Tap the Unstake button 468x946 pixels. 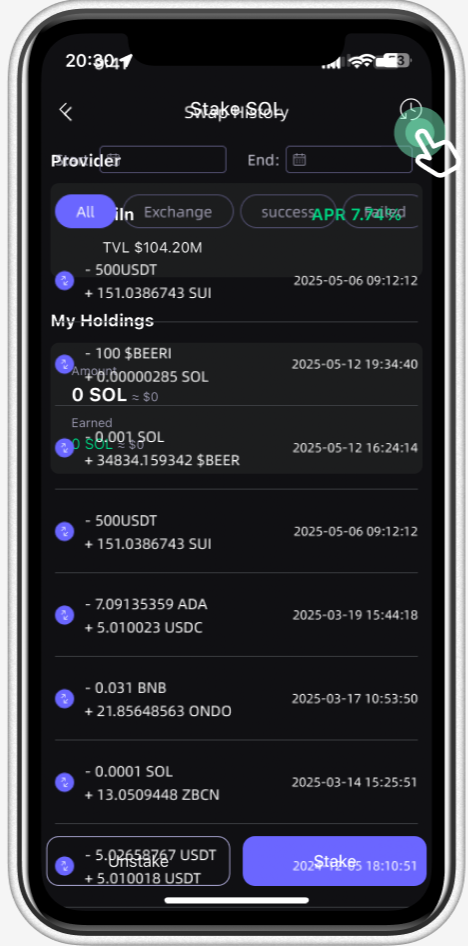138,861
